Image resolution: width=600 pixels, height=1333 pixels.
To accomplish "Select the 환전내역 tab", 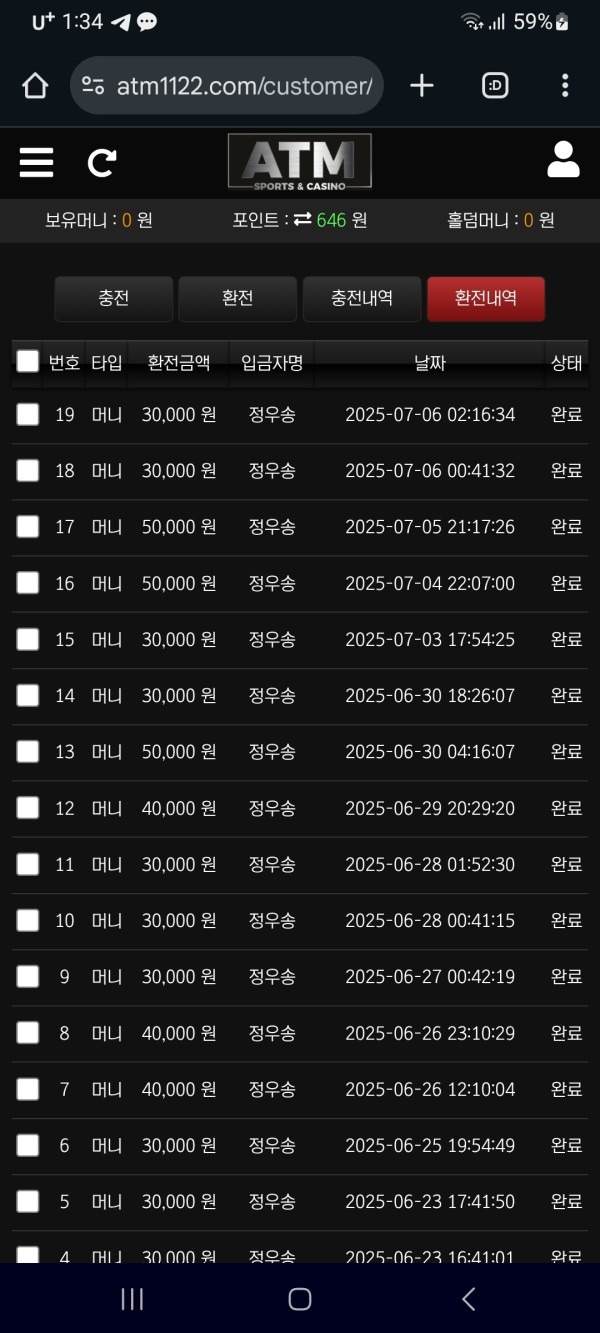I will 485,299.
